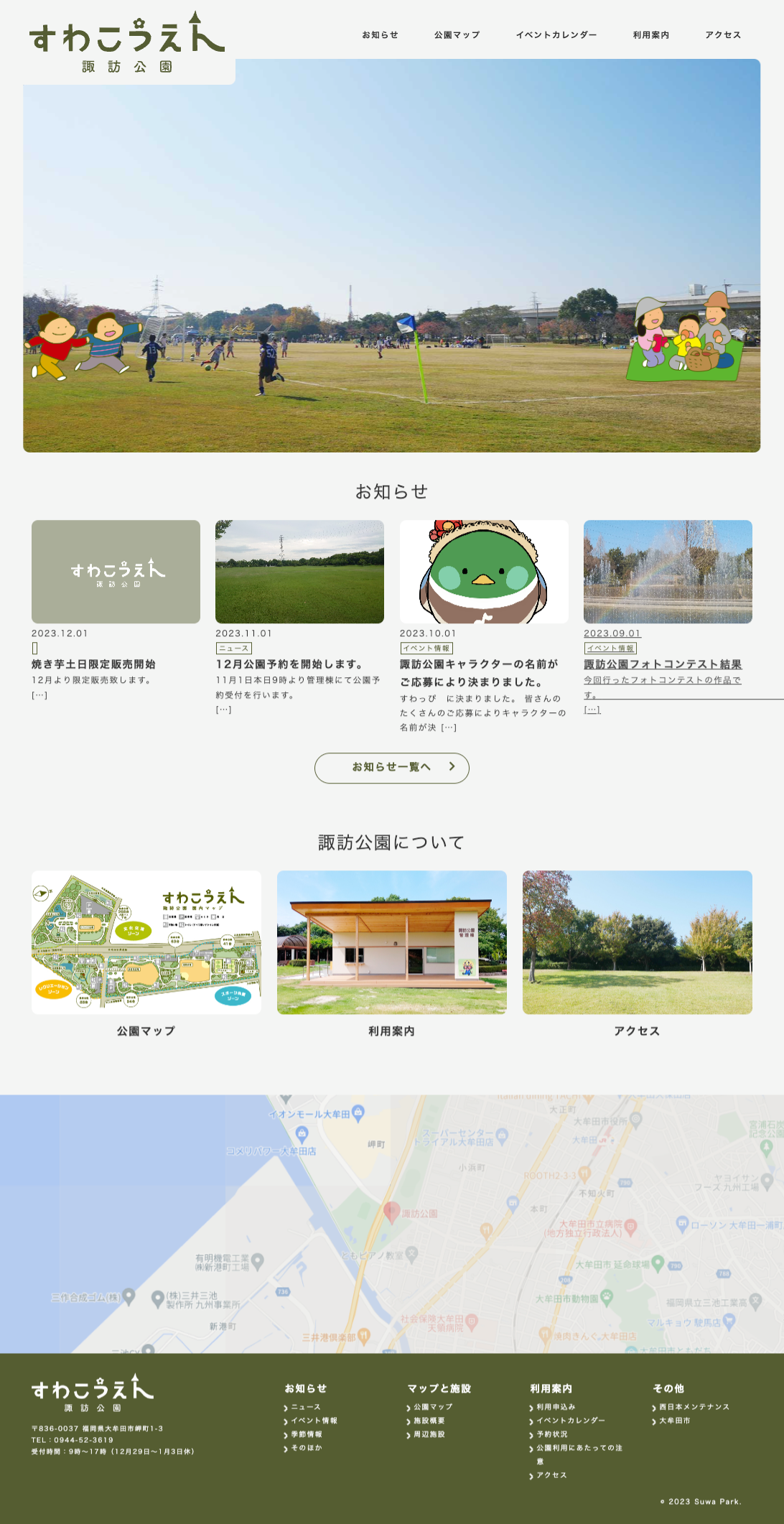Open アクセス from the top navigation
This screenshot has width=784, height=1524.
(x=722, y=34)
